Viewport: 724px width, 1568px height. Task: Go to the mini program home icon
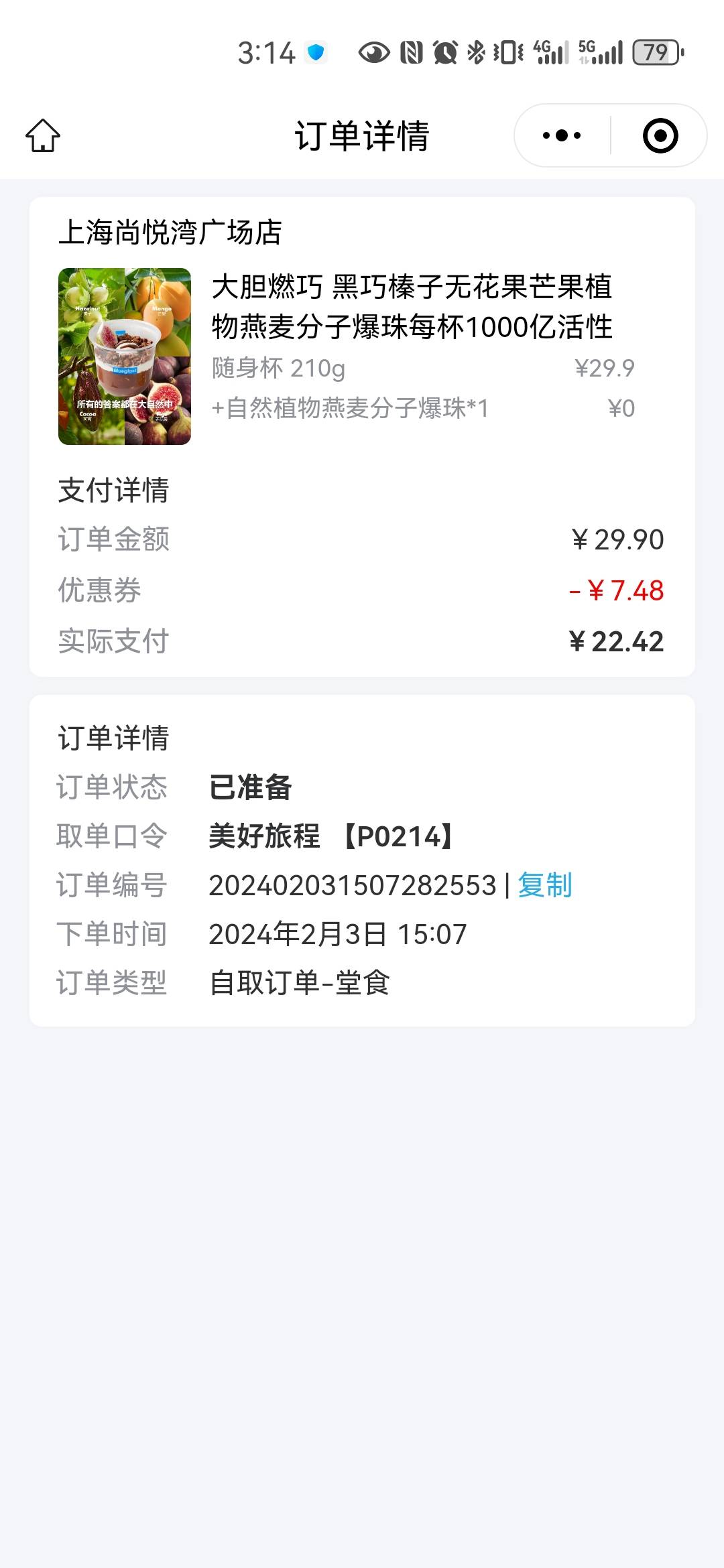43,135
